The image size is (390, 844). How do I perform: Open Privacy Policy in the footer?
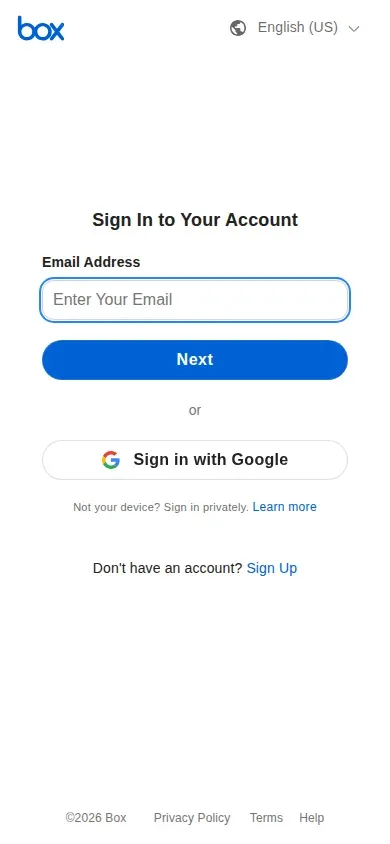tap(192, 818)
